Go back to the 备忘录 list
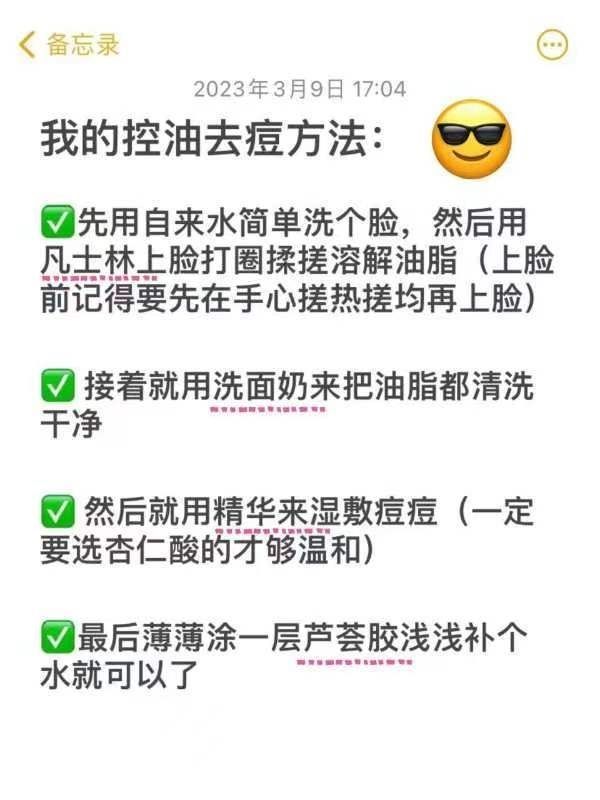The height and width of the screenshot is (800, 600). 68,45
